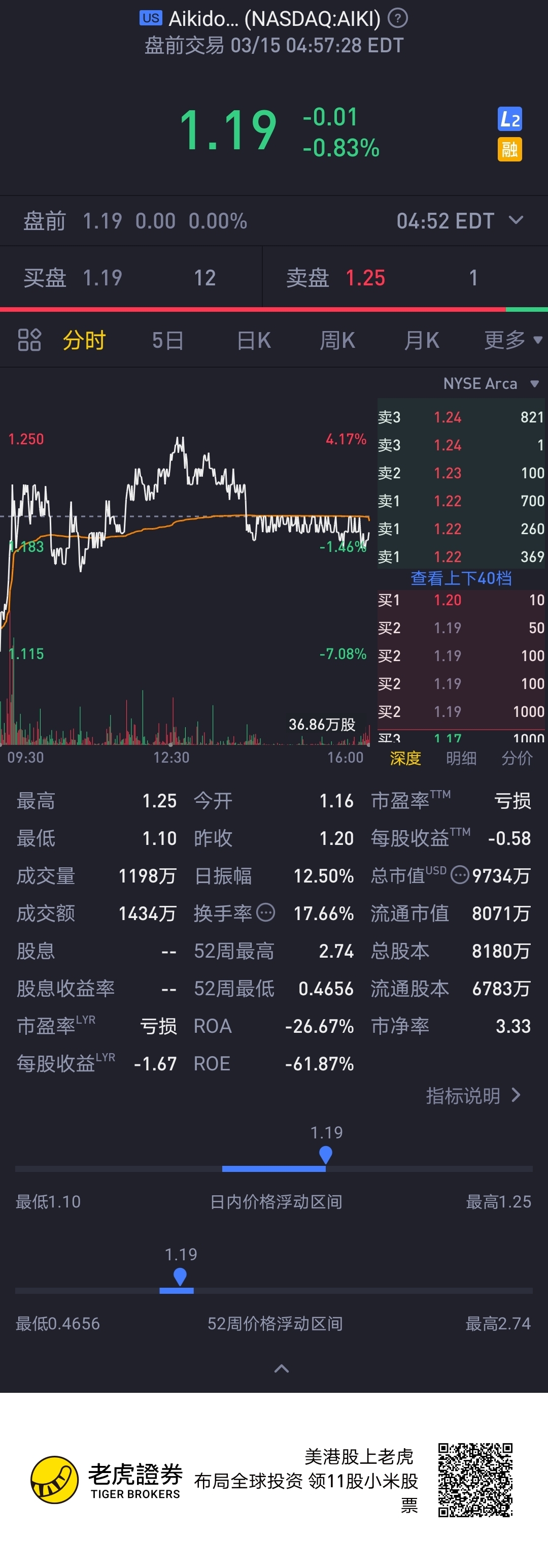The width and height of the screenshot is (548, 1568).
Task: Show the 周K chart
Action: [x=337, y=340]
